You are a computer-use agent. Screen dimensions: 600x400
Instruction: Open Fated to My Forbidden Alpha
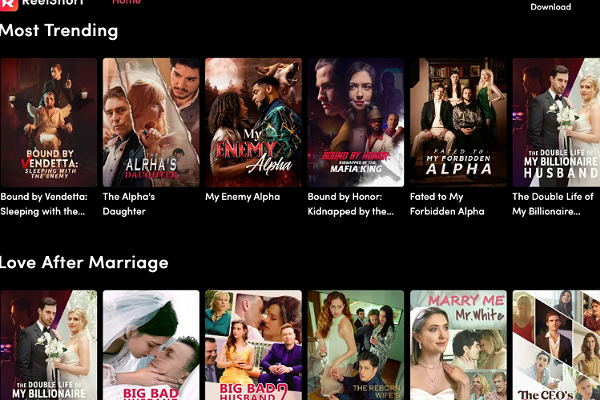tap(457, 122)
